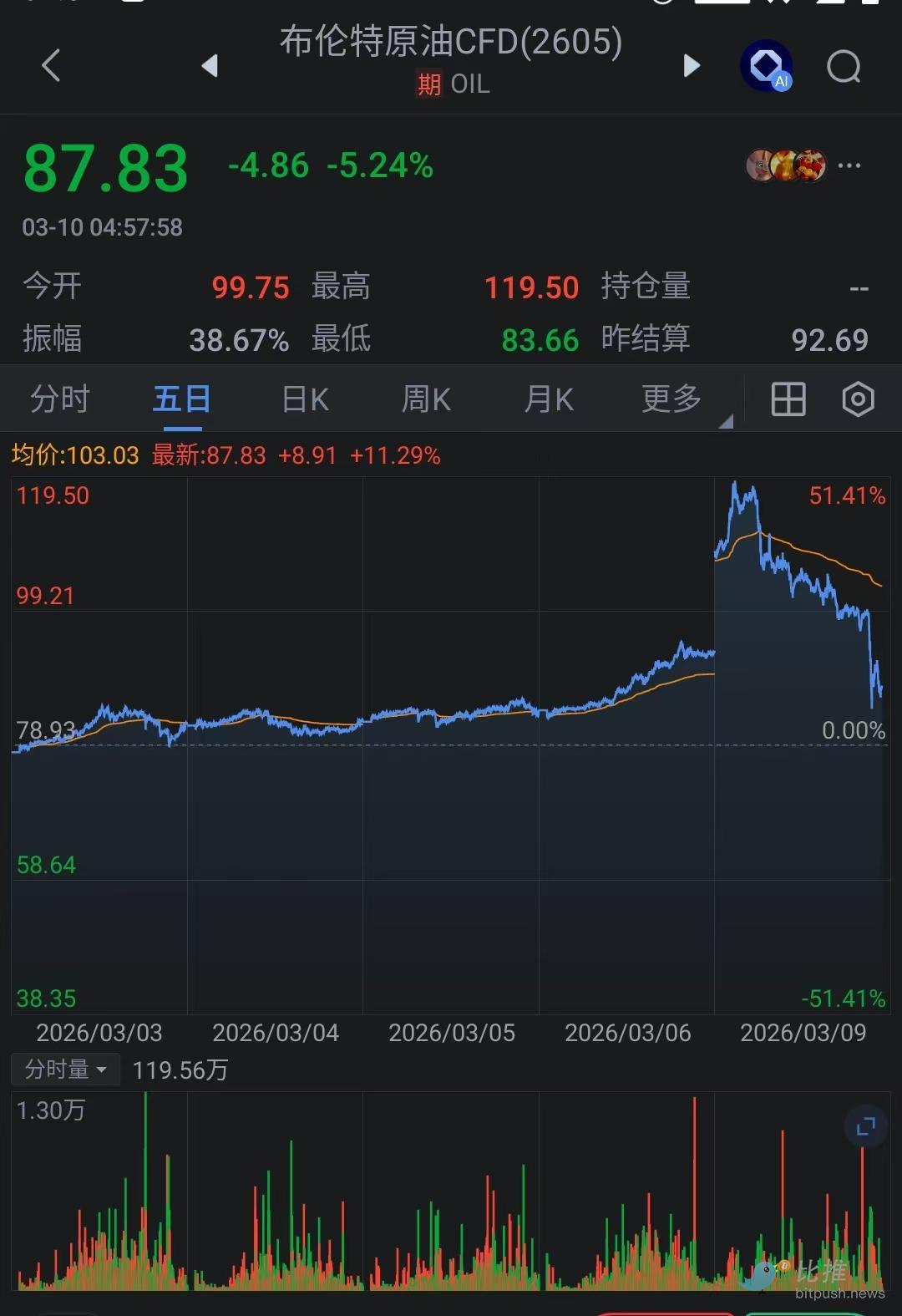Image resolution: width=902 pixels, height=1316 pixels.
Task: Show the 日K candlestick tab
Action: point(305,399)
